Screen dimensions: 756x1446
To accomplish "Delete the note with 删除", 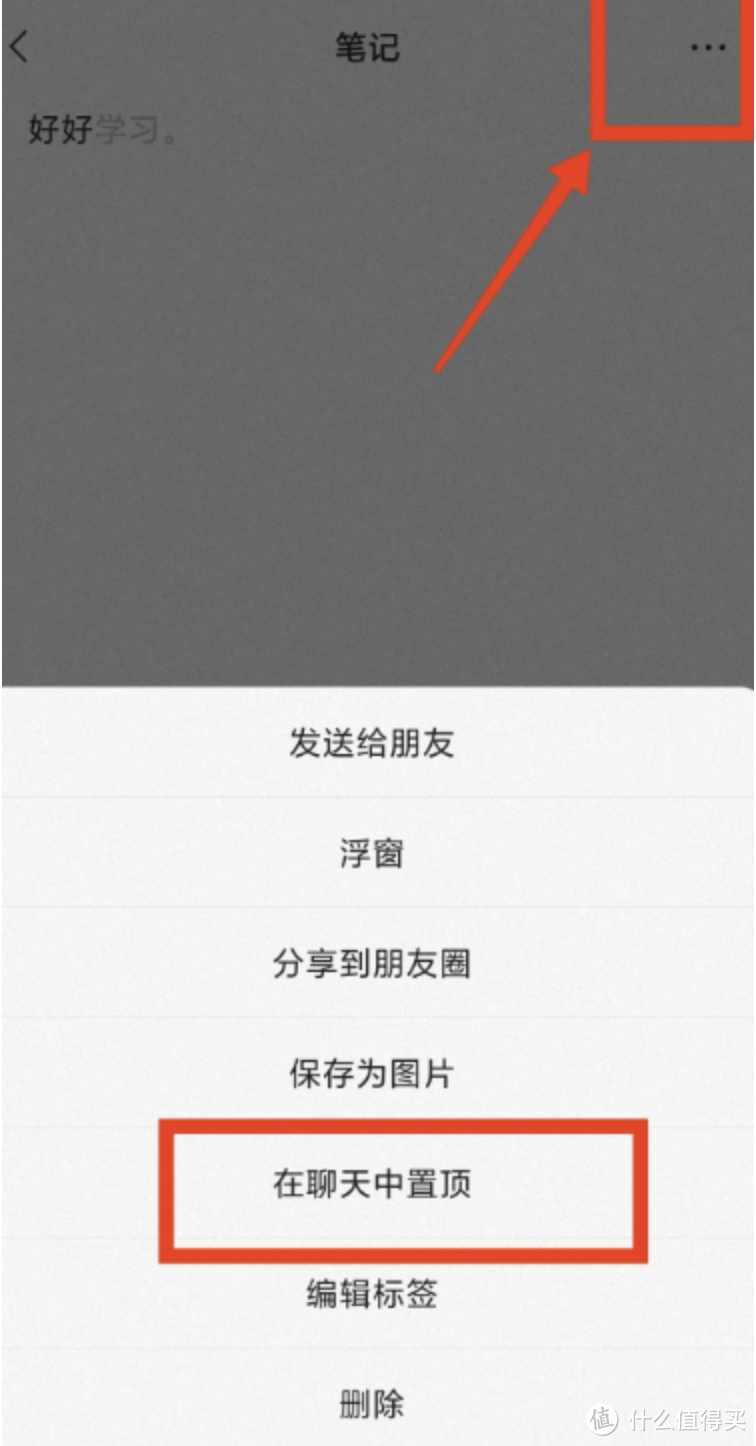I will coord(372,1403).
